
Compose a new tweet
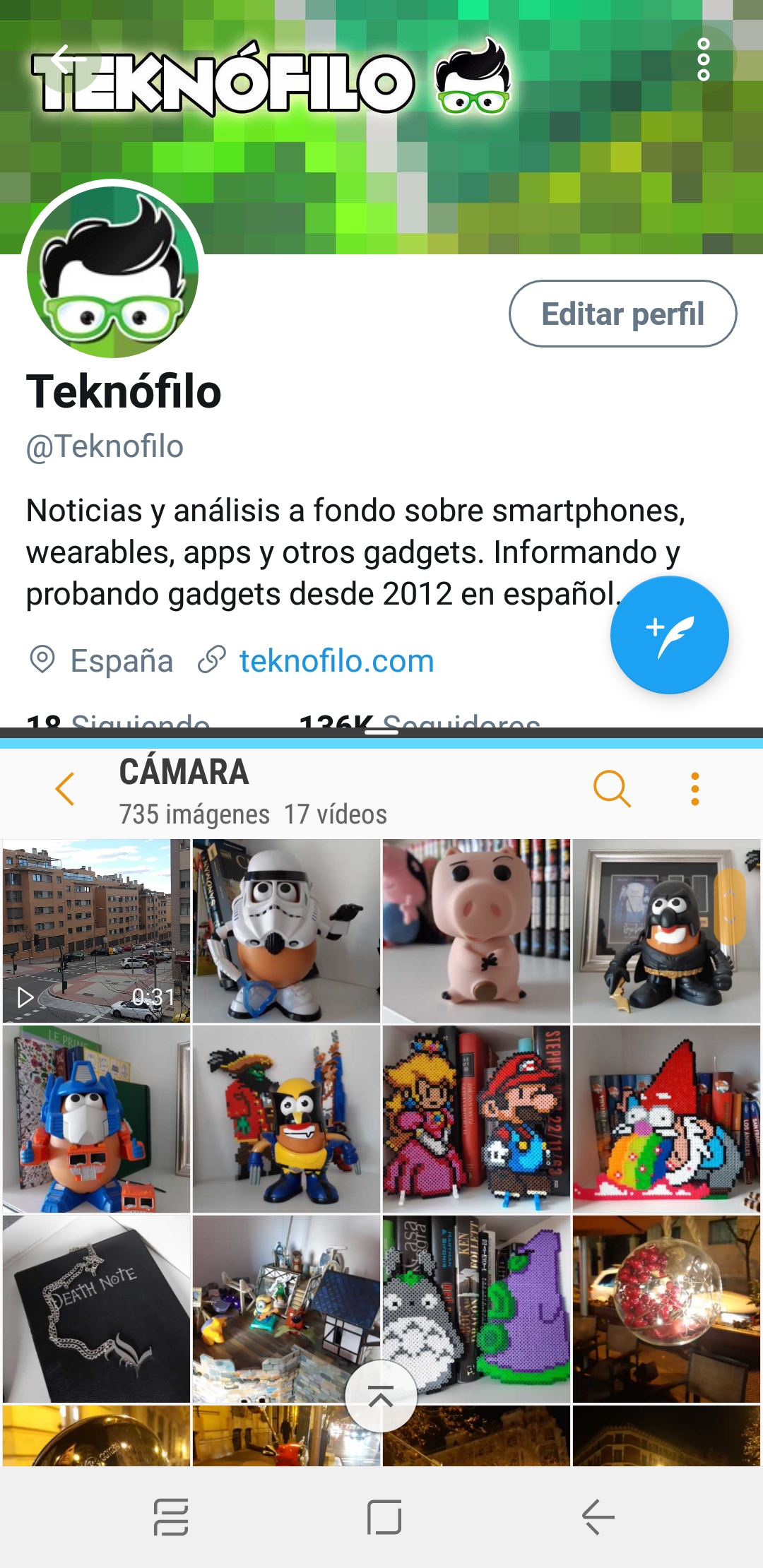(x=669, y=634)
